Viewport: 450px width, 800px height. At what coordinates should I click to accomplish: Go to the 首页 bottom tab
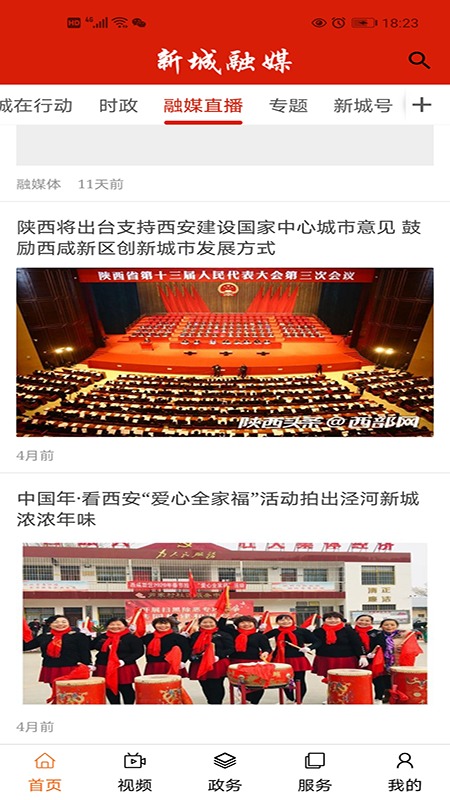[45, 772]
